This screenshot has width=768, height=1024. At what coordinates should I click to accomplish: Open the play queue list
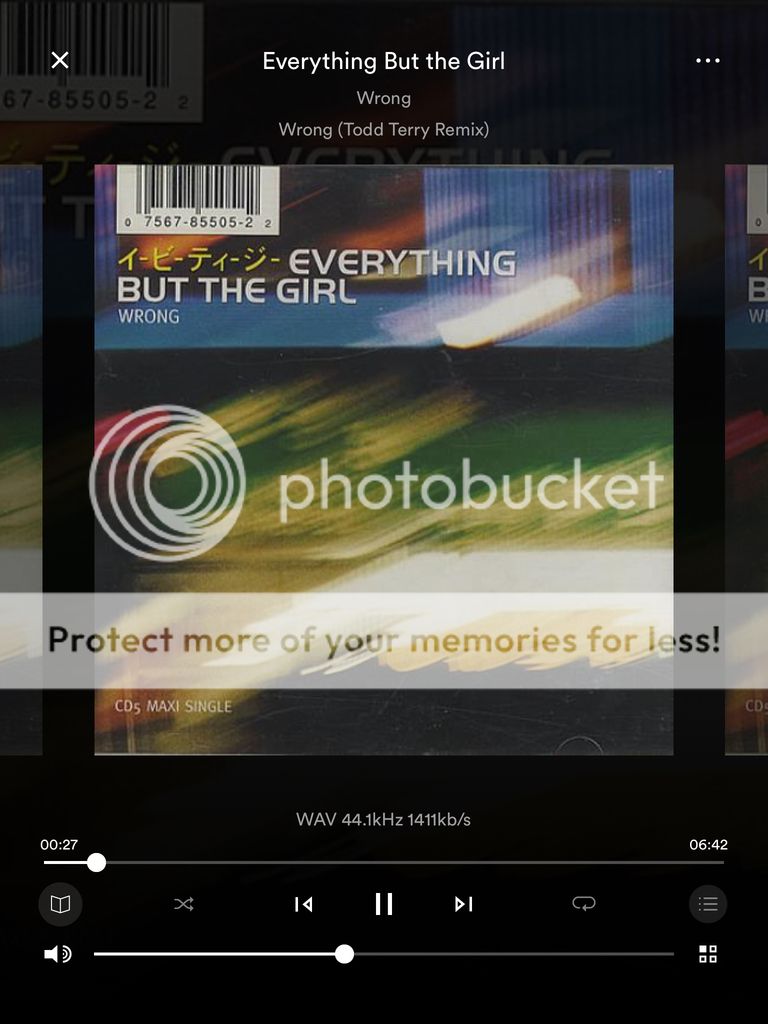click(x=707, y=904)
